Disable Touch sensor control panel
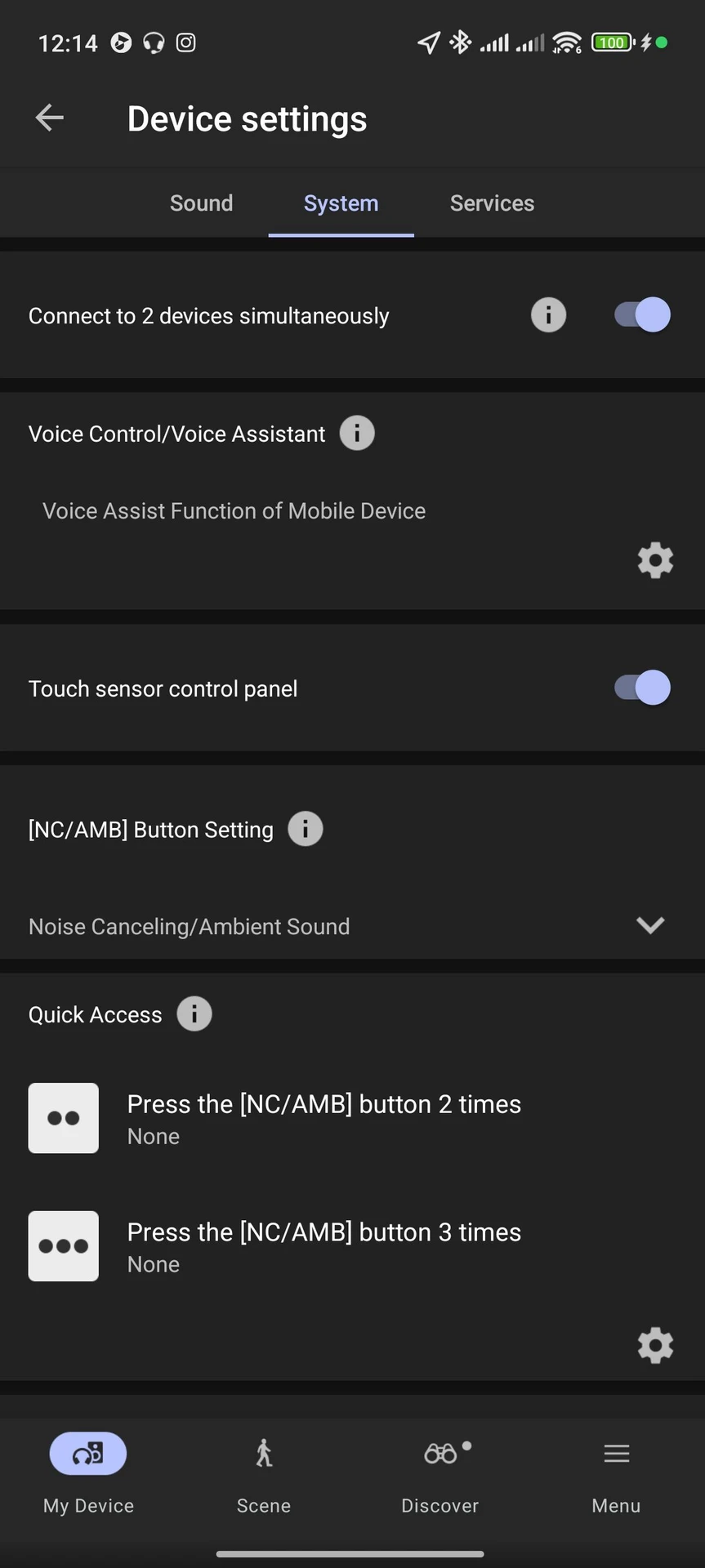 click(x=642, y=688)
